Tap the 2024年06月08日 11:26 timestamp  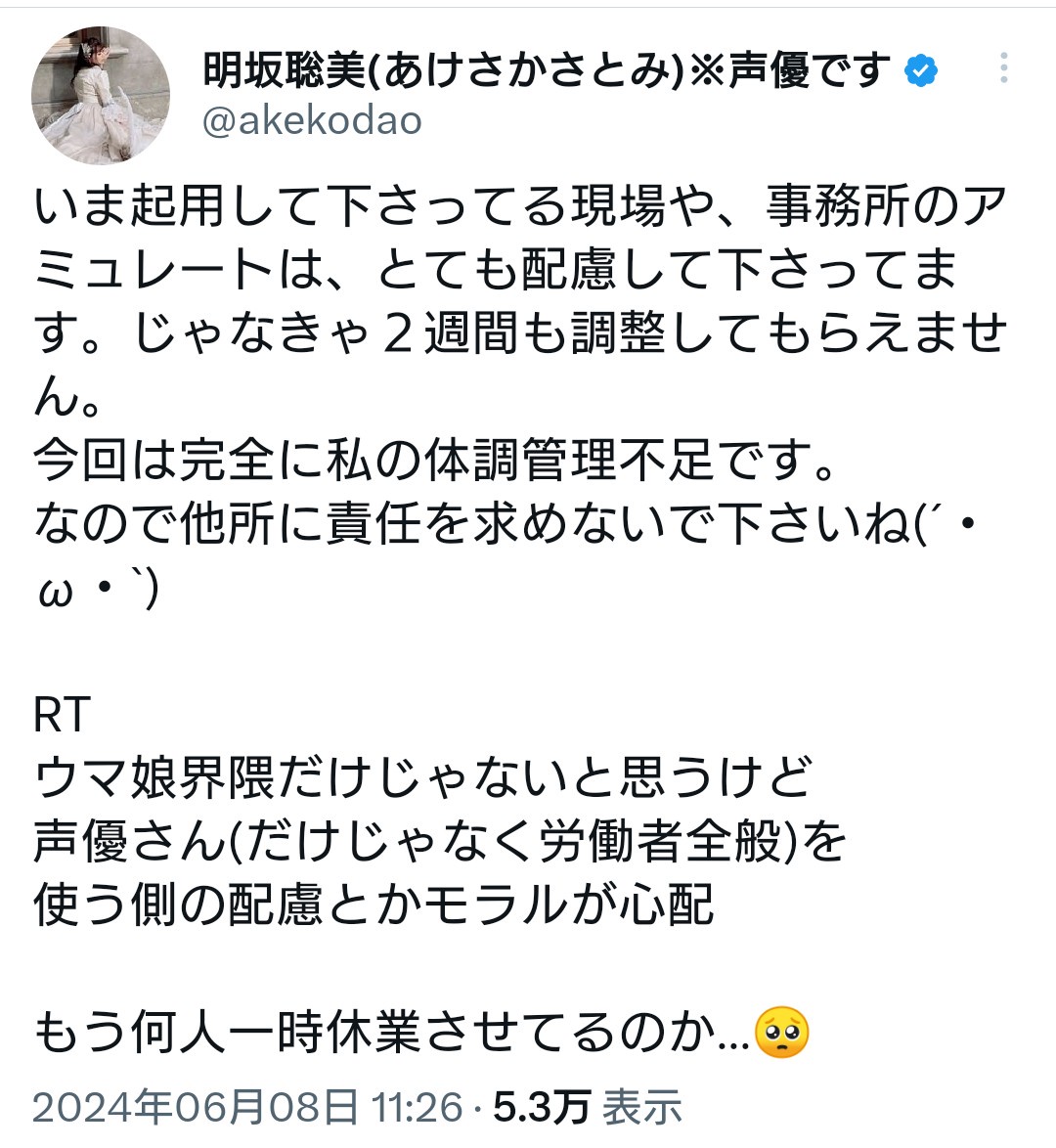(x=247, y=1107)
